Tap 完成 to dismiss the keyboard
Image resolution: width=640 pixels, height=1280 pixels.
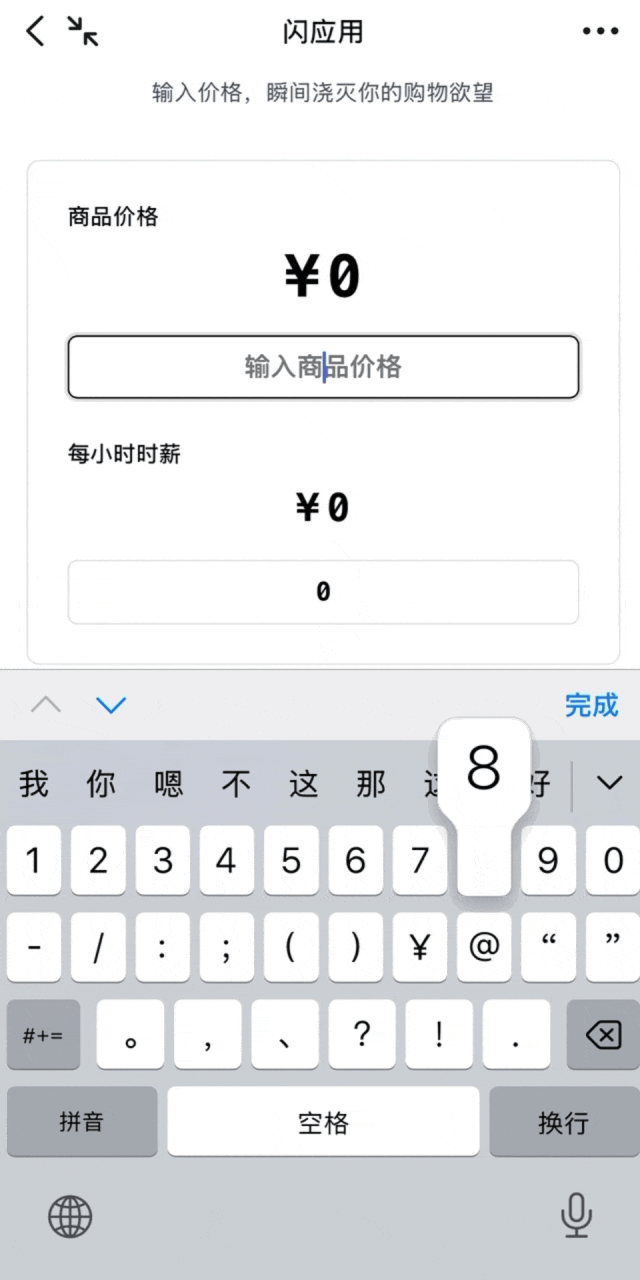point(591,705)
